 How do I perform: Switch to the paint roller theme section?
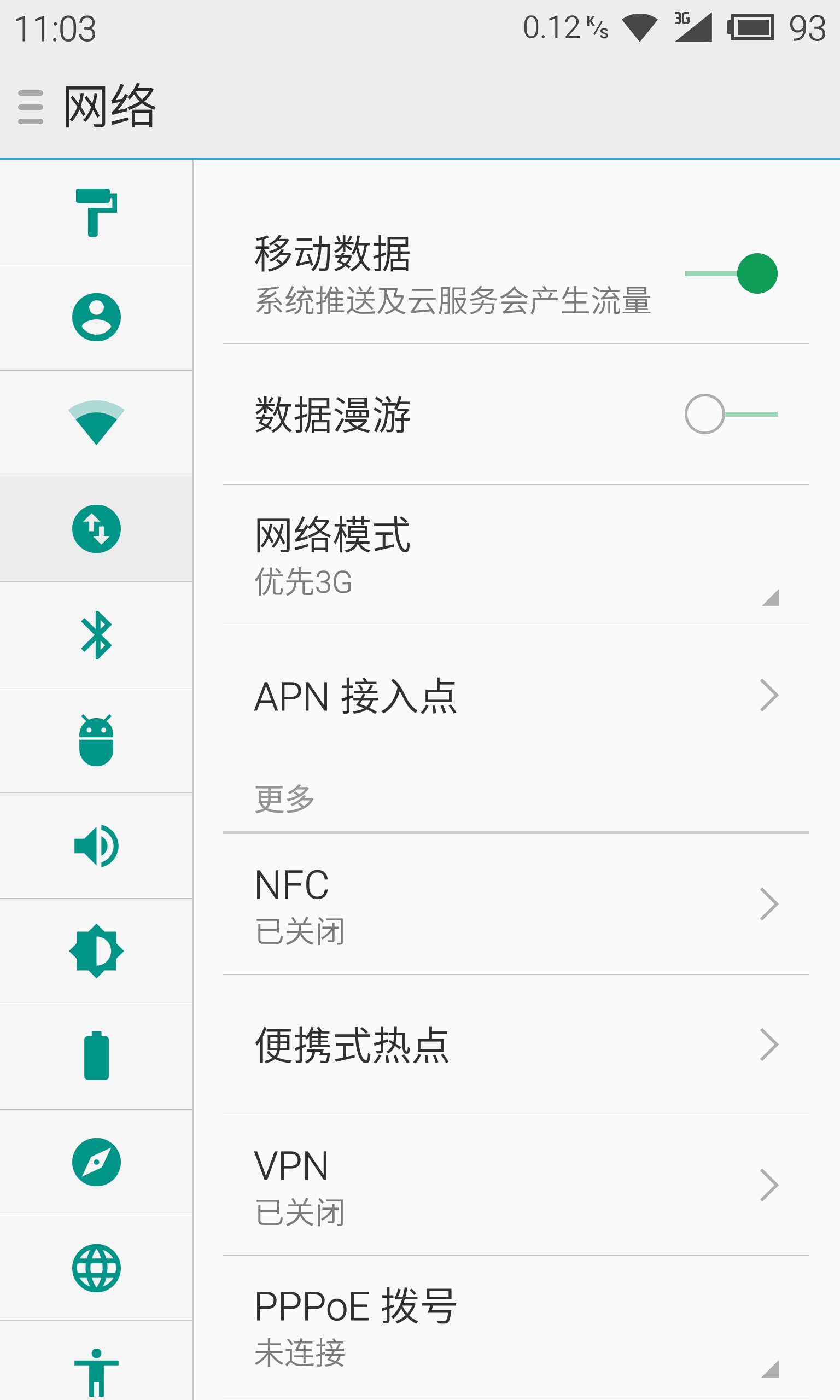click(96, 212)
